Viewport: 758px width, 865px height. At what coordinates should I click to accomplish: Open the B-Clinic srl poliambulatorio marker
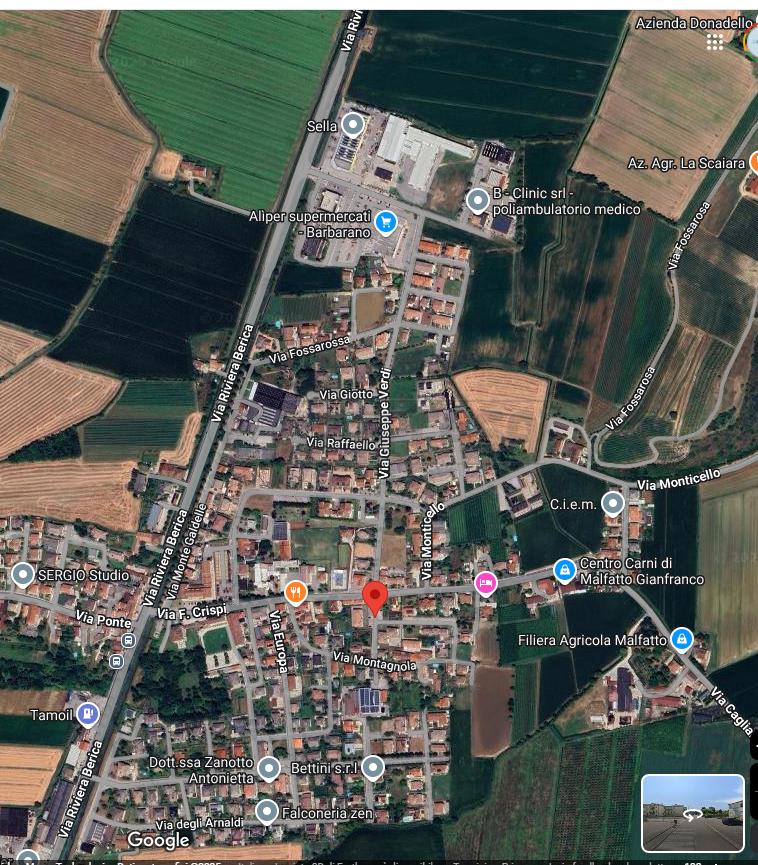tap(478, 201)
